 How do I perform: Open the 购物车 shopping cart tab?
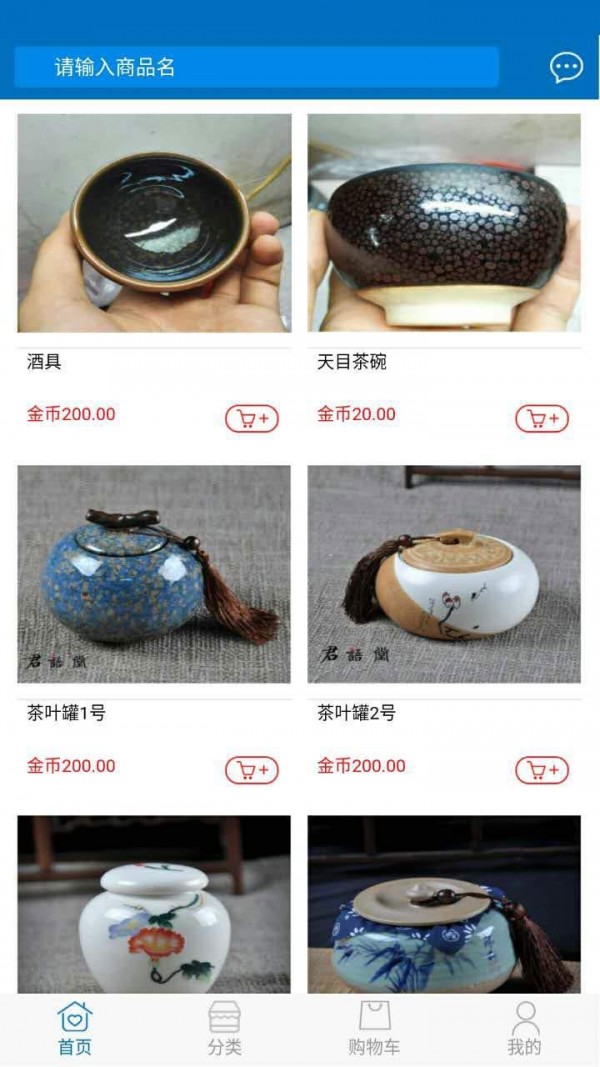point(374,1030)
